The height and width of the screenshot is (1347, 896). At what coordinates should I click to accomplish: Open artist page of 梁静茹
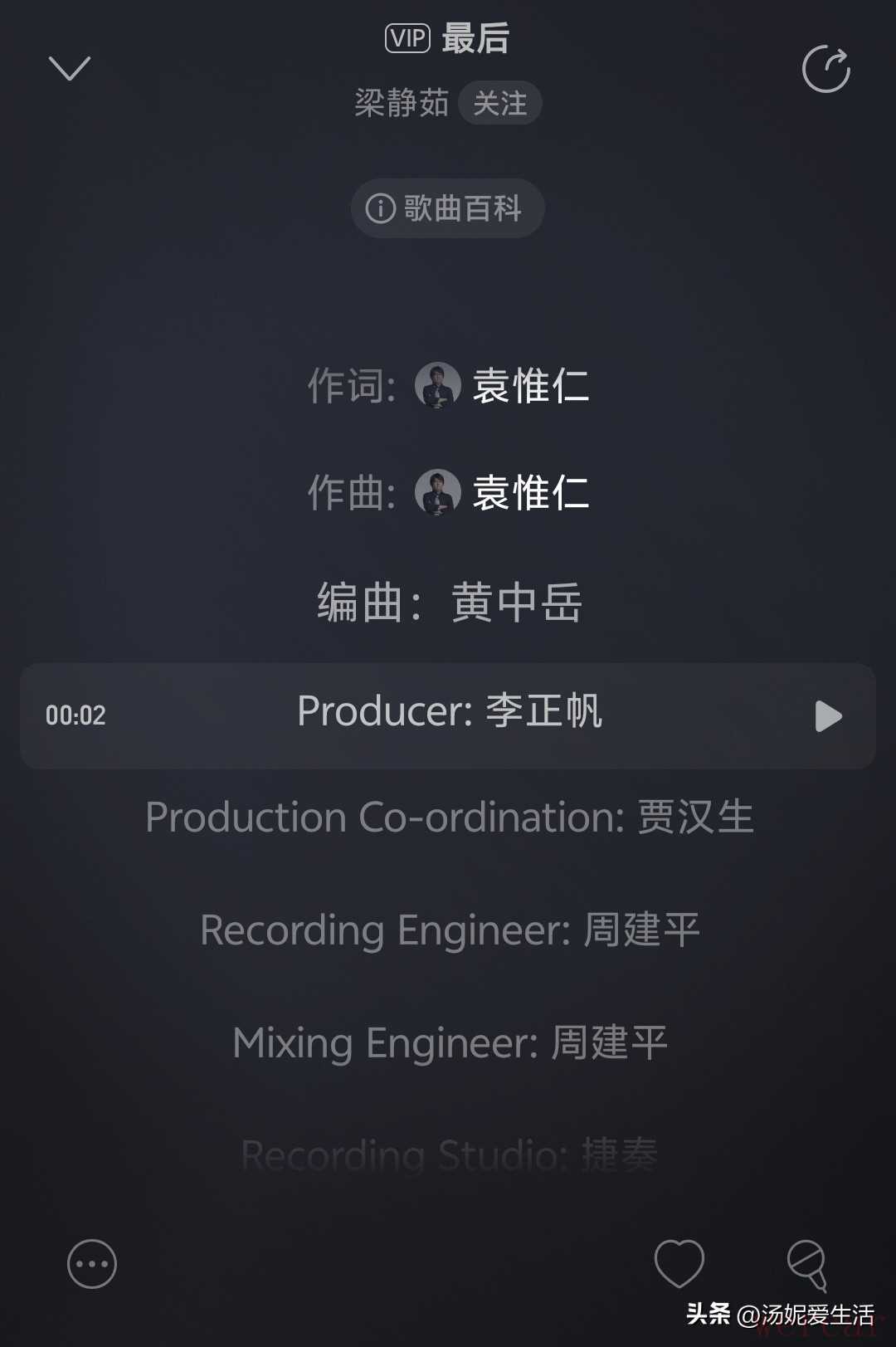[402, 104]
